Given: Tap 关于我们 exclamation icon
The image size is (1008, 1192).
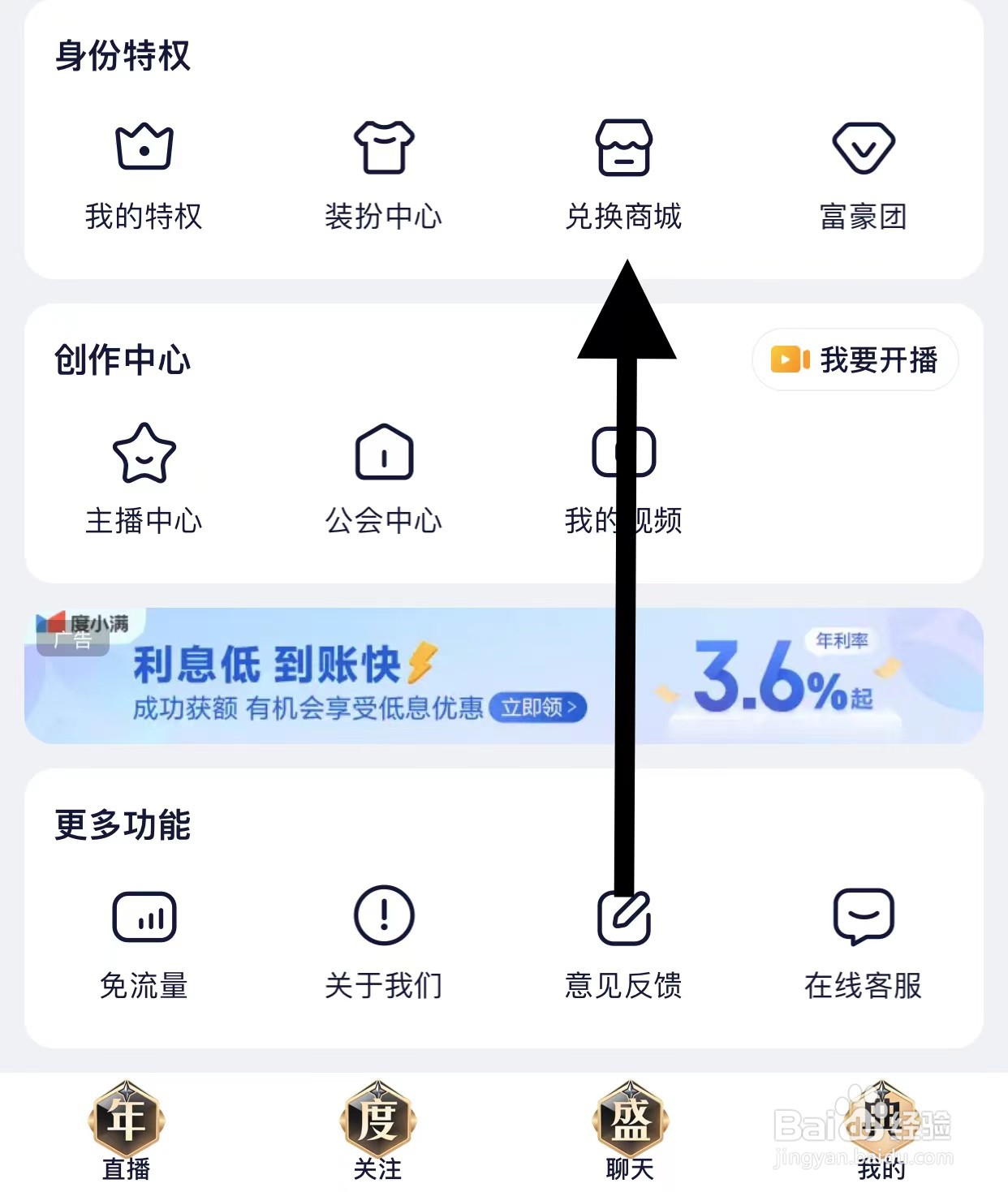Looking at the screenshot, I should 384,917.
